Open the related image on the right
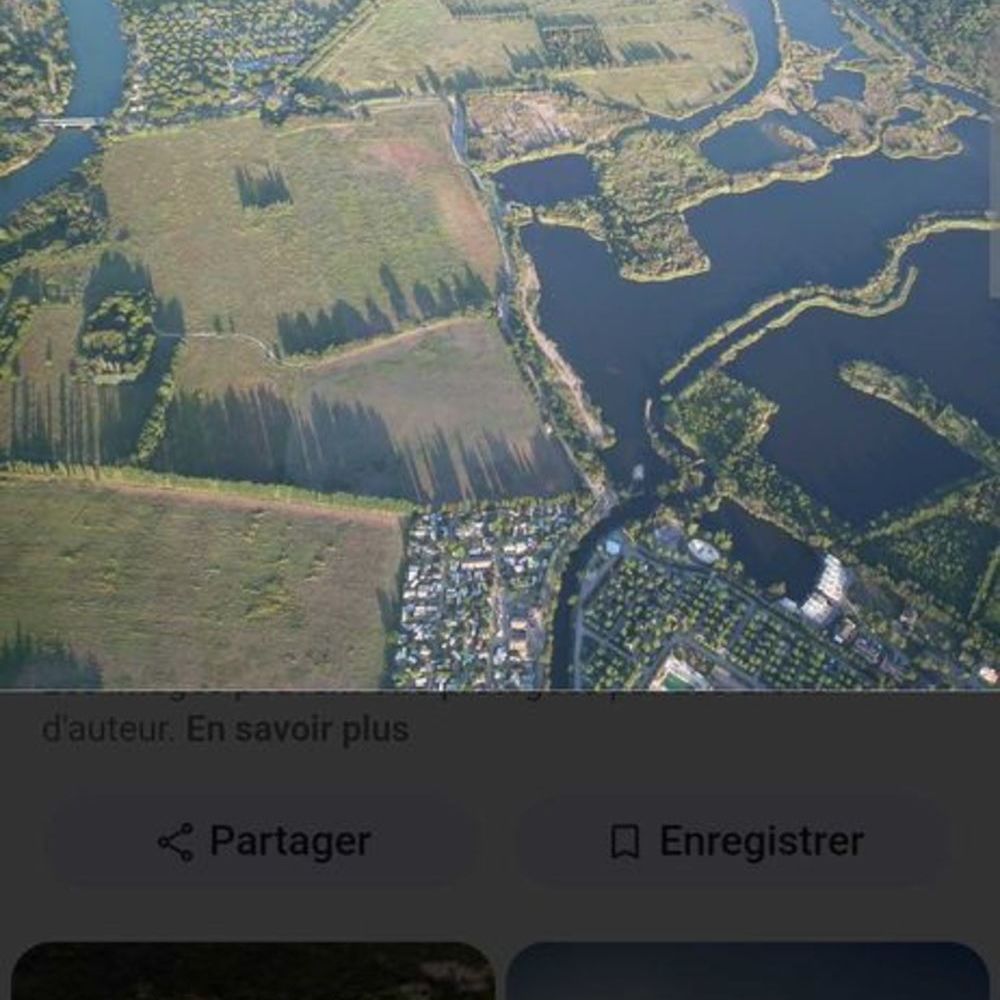This screenshot has height=1000, width=1000. [x=747, y=972]
